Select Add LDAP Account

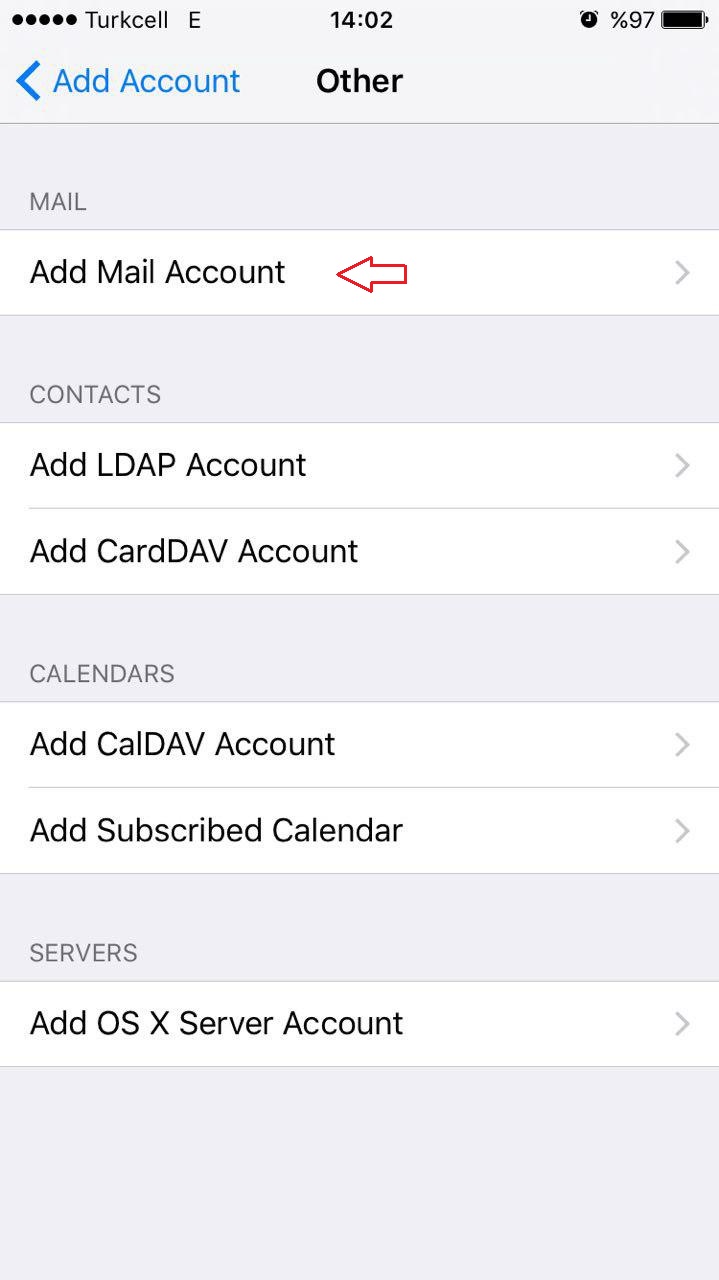[168, 465]
